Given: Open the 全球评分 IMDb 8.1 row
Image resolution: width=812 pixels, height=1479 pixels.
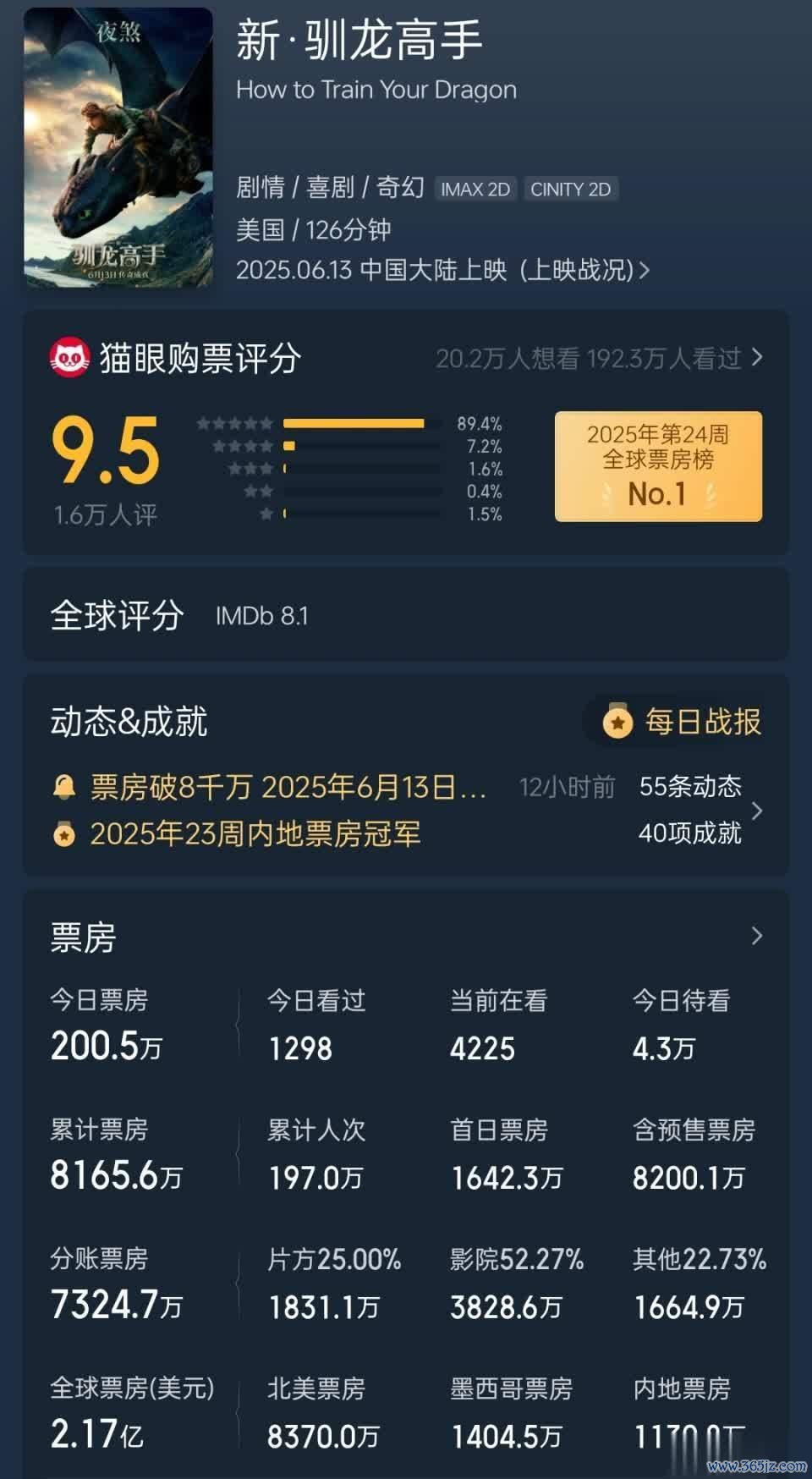Looking at the screenshot, I should pyautogui.click(x=404, y=615).
